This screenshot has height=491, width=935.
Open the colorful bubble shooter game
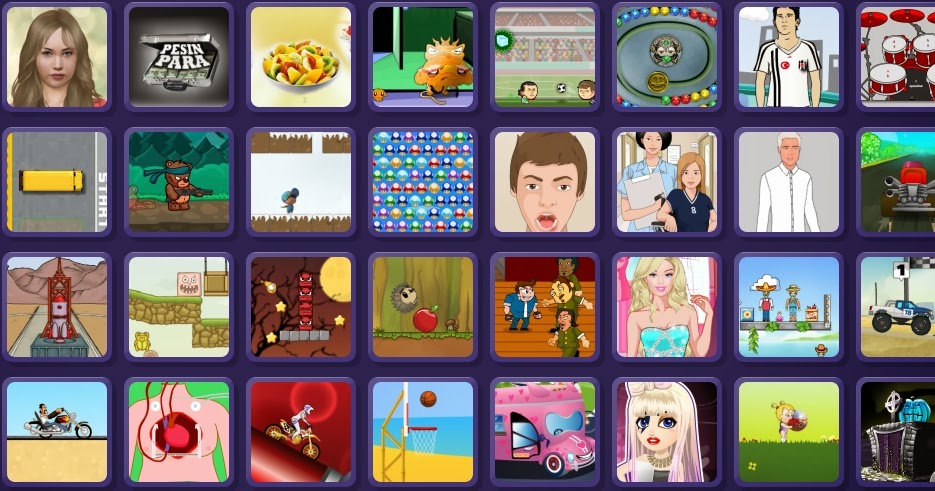pyautogui.click(x=421, y=181)
